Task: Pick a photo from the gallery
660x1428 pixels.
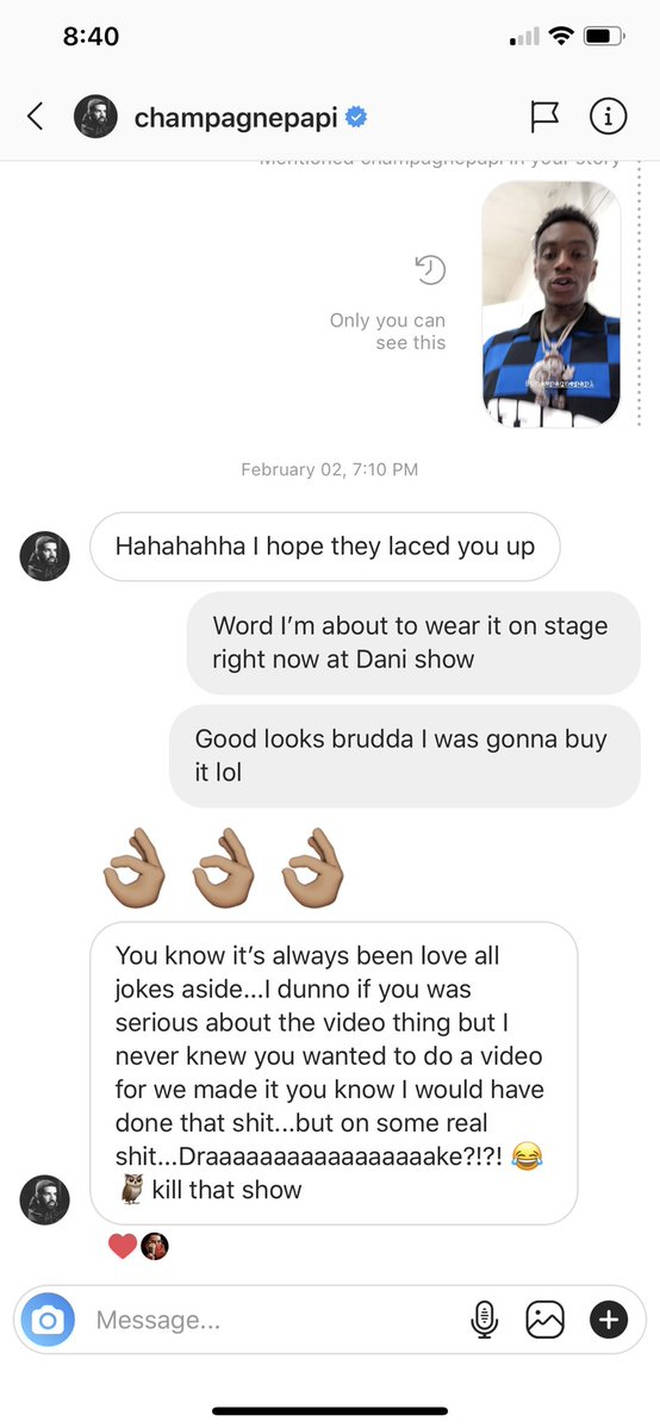Action: 545,1320
